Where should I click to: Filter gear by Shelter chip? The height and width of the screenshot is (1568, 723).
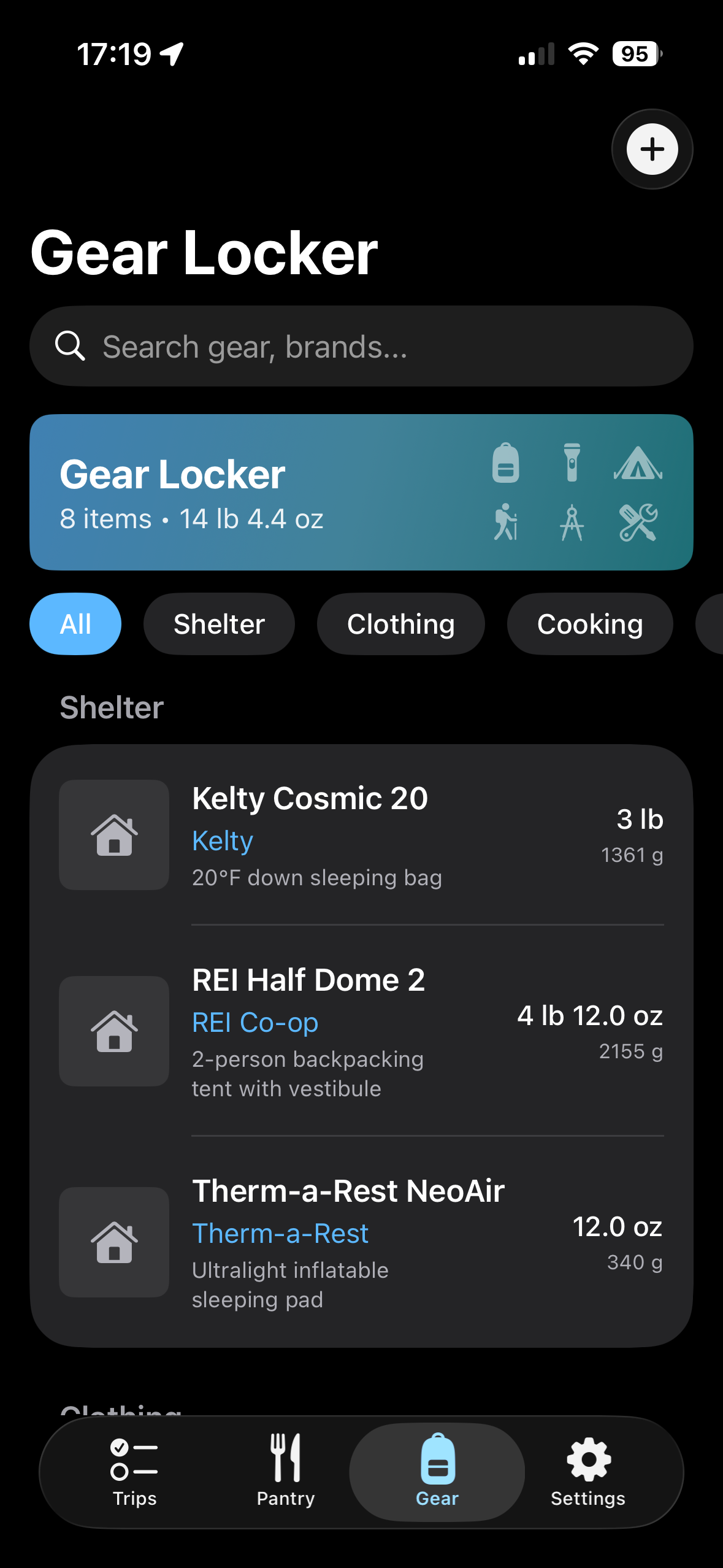coord(219,624)
